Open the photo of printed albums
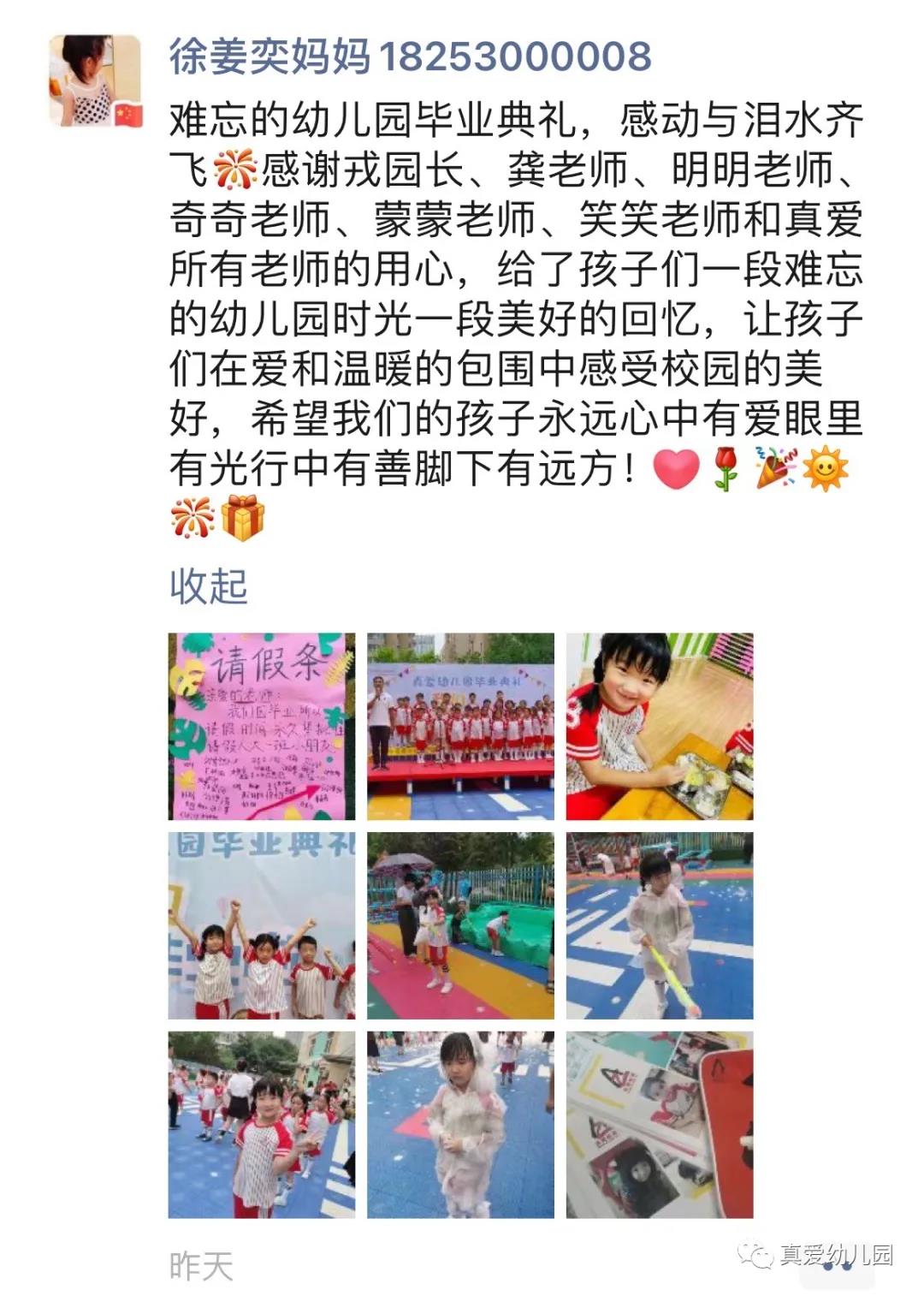The height and width of the screenshot is (1296, 924). click(x=660, y=1125)
